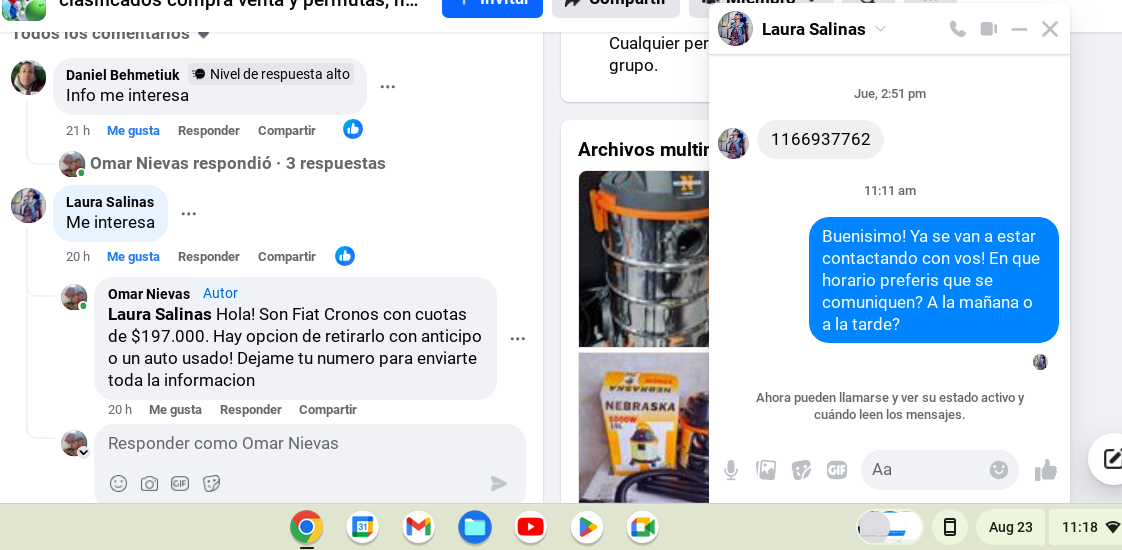Open options for Omar Nievas's reply
Screen dimensions: 1122x550
[517, 339]
